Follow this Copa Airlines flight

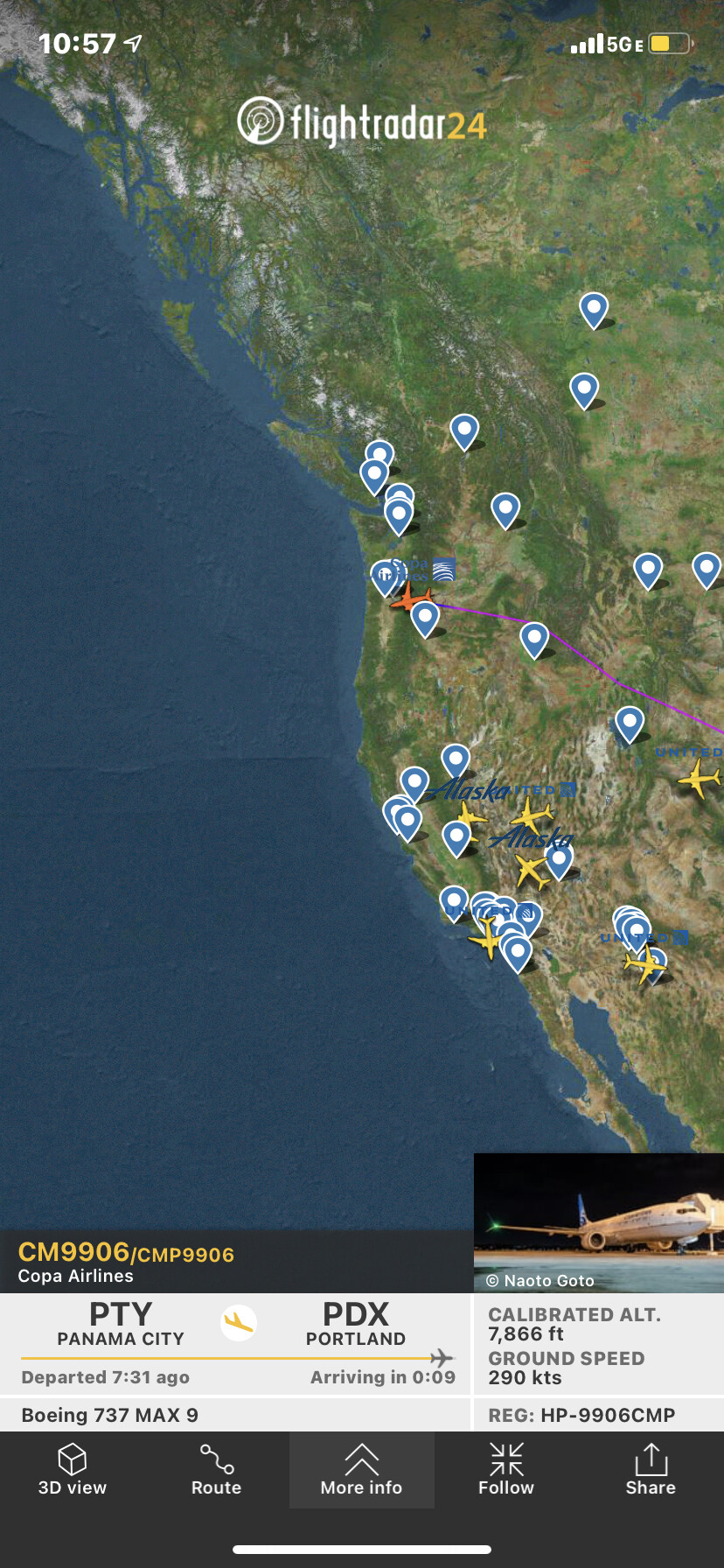(x=506, y=1470)
